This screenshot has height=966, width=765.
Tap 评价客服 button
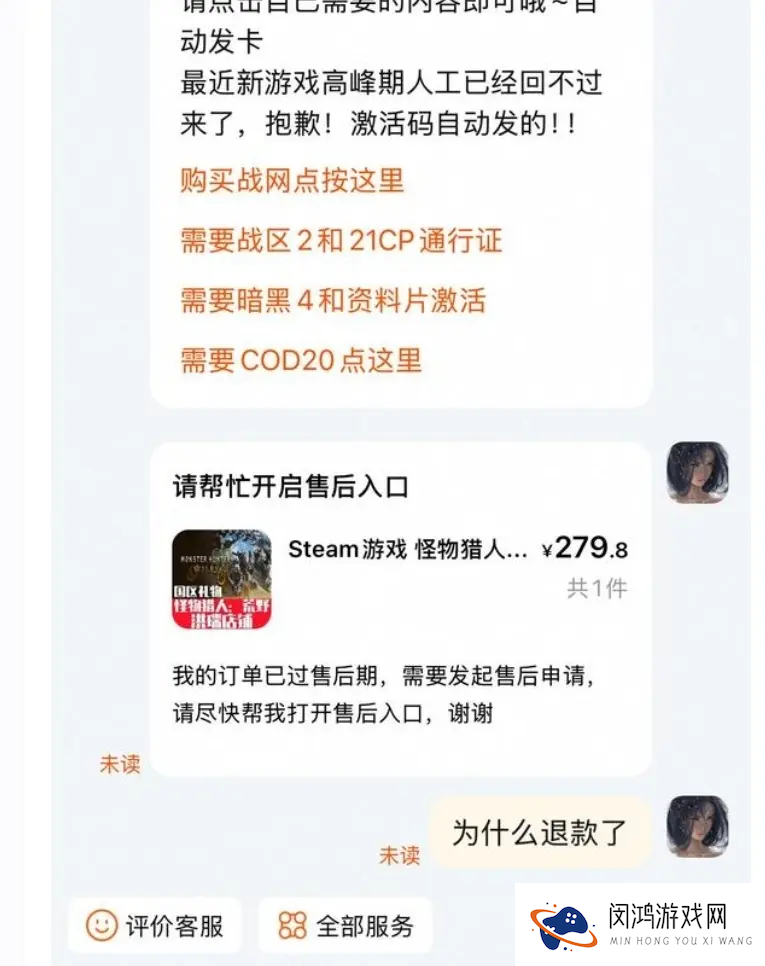click(155, 925)
